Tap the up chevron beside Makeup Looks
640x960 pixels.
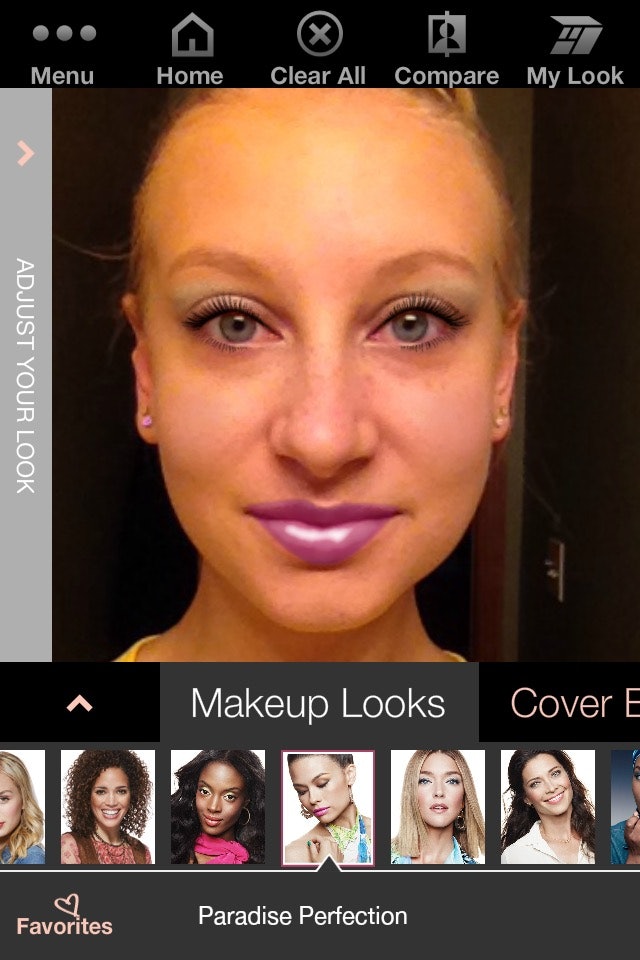tap(79, 703)
